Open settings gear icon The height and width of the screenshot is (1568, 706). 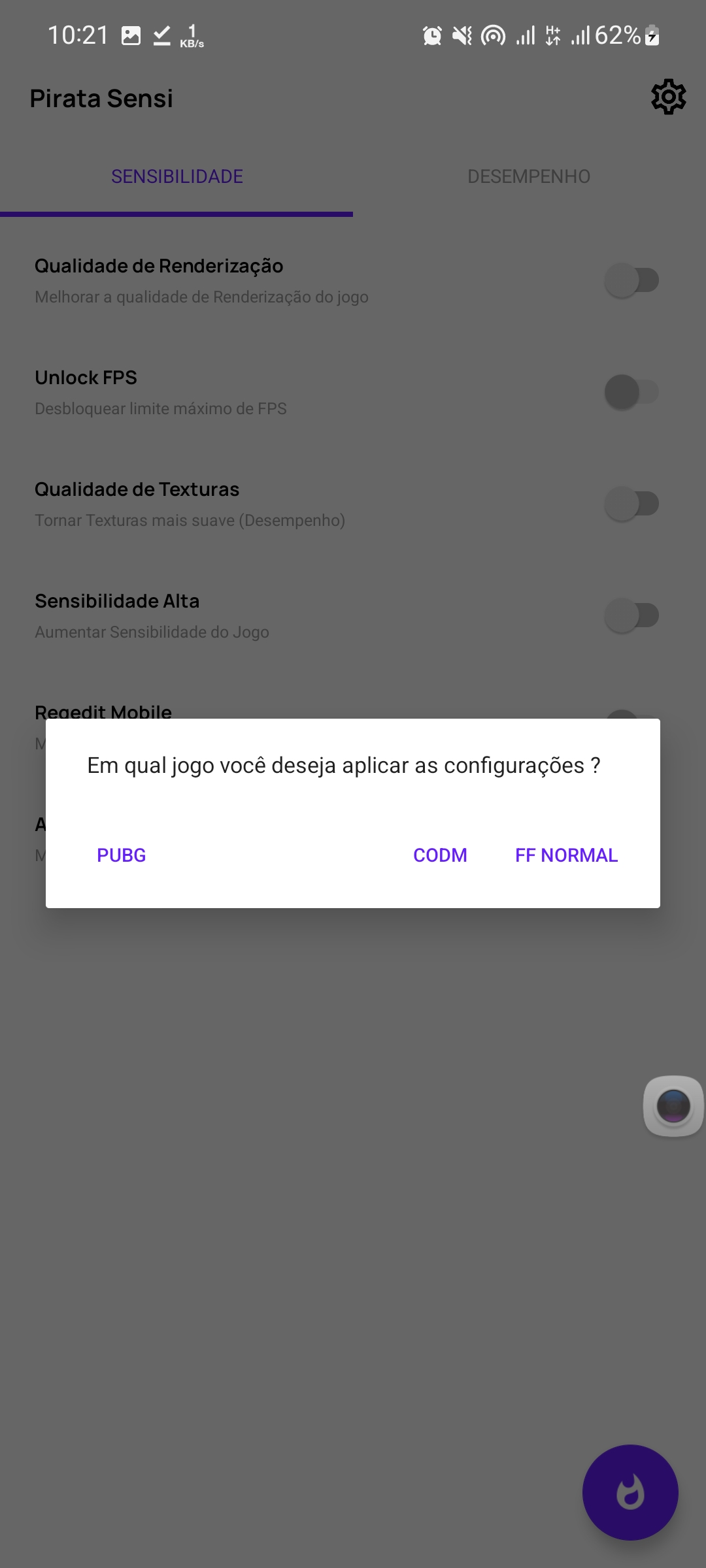click(x=668, y=97)
